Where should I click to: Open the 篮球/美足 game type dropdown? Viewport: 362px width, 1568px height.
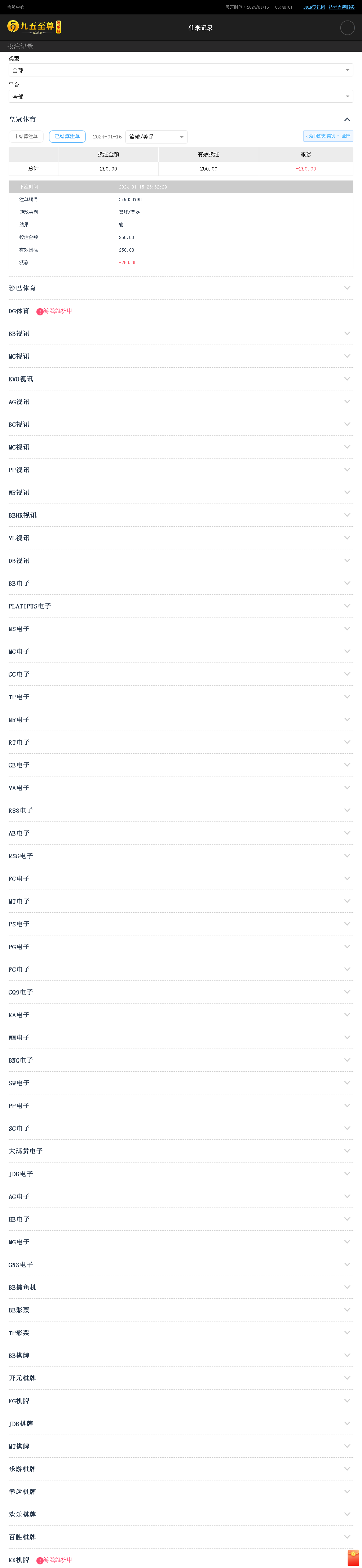(x=156, y=137)
